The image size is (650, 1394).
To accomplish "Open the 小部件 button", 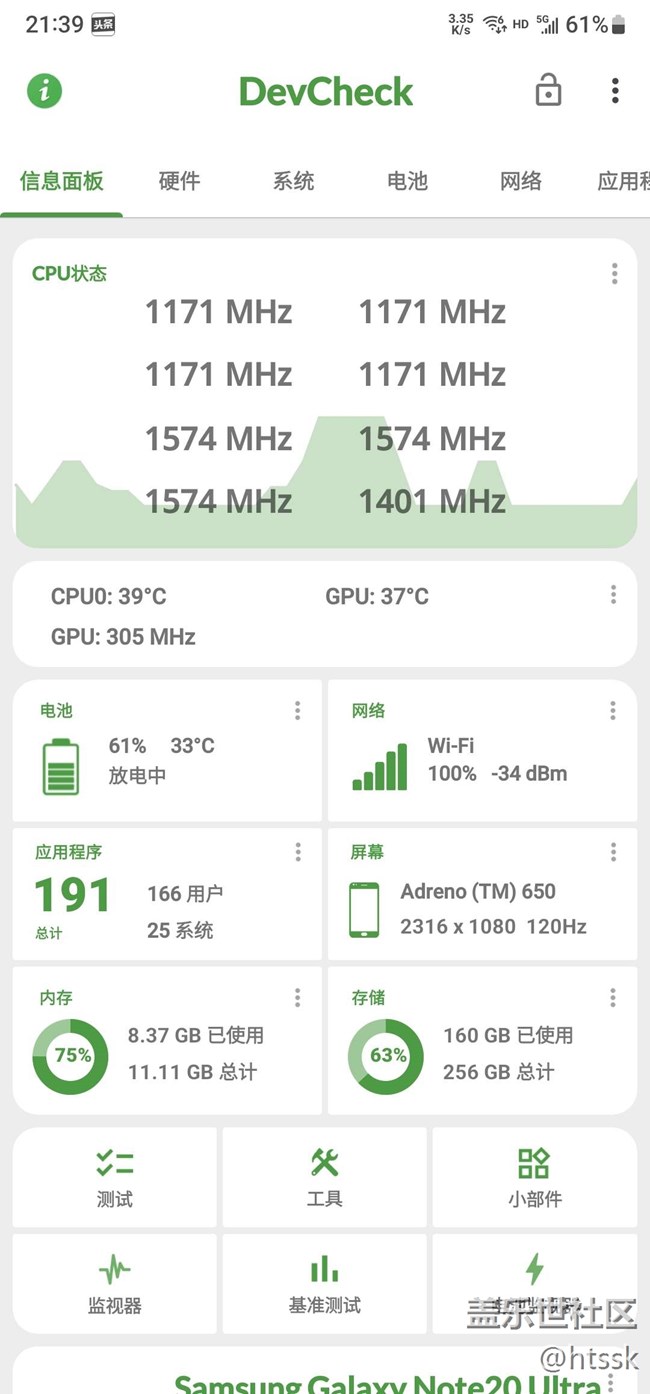I will 534,1178.
